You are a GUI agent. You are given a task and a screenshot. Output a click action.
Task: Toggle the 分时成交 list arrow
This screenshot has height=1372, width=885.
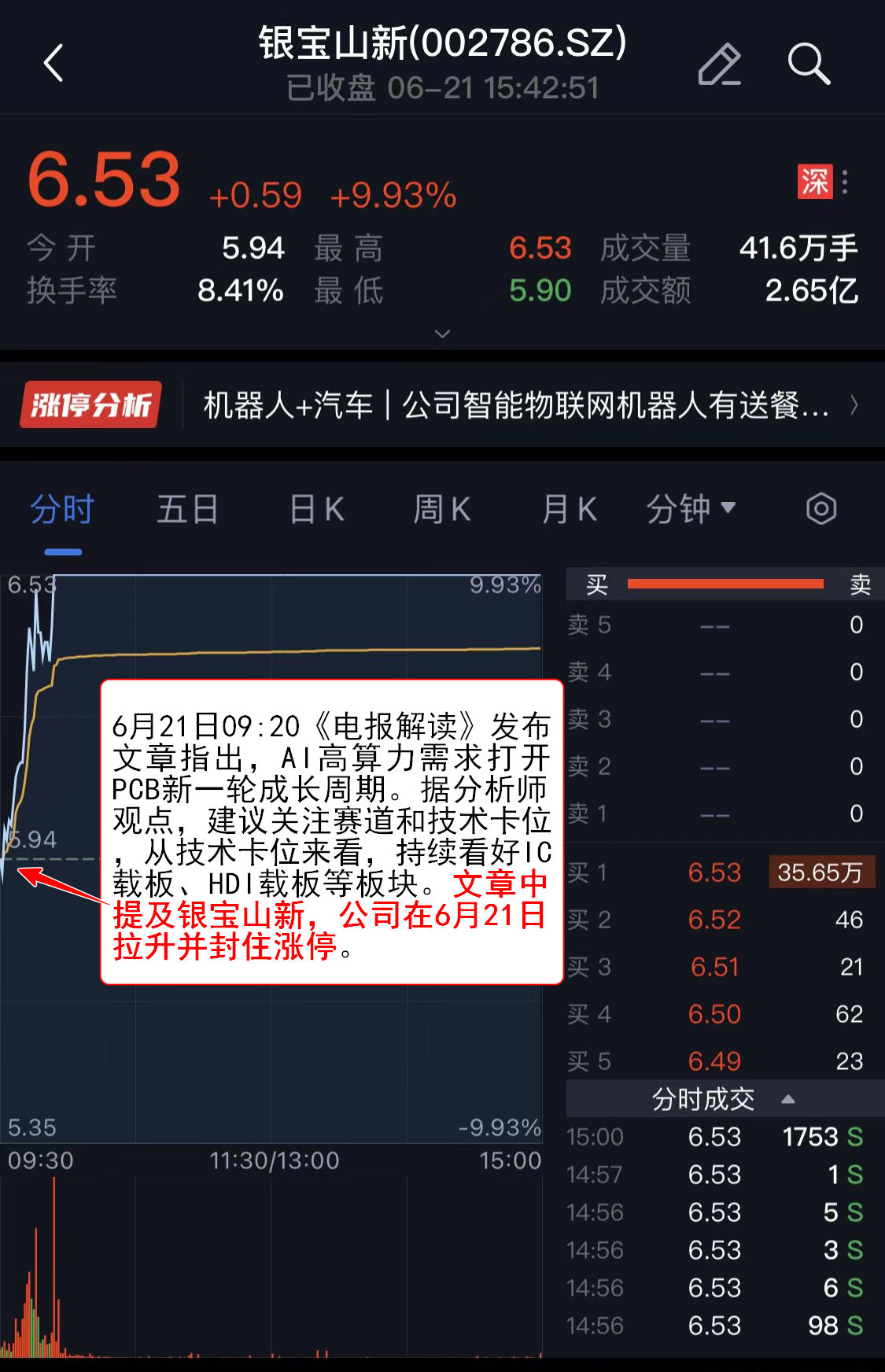788,1099
